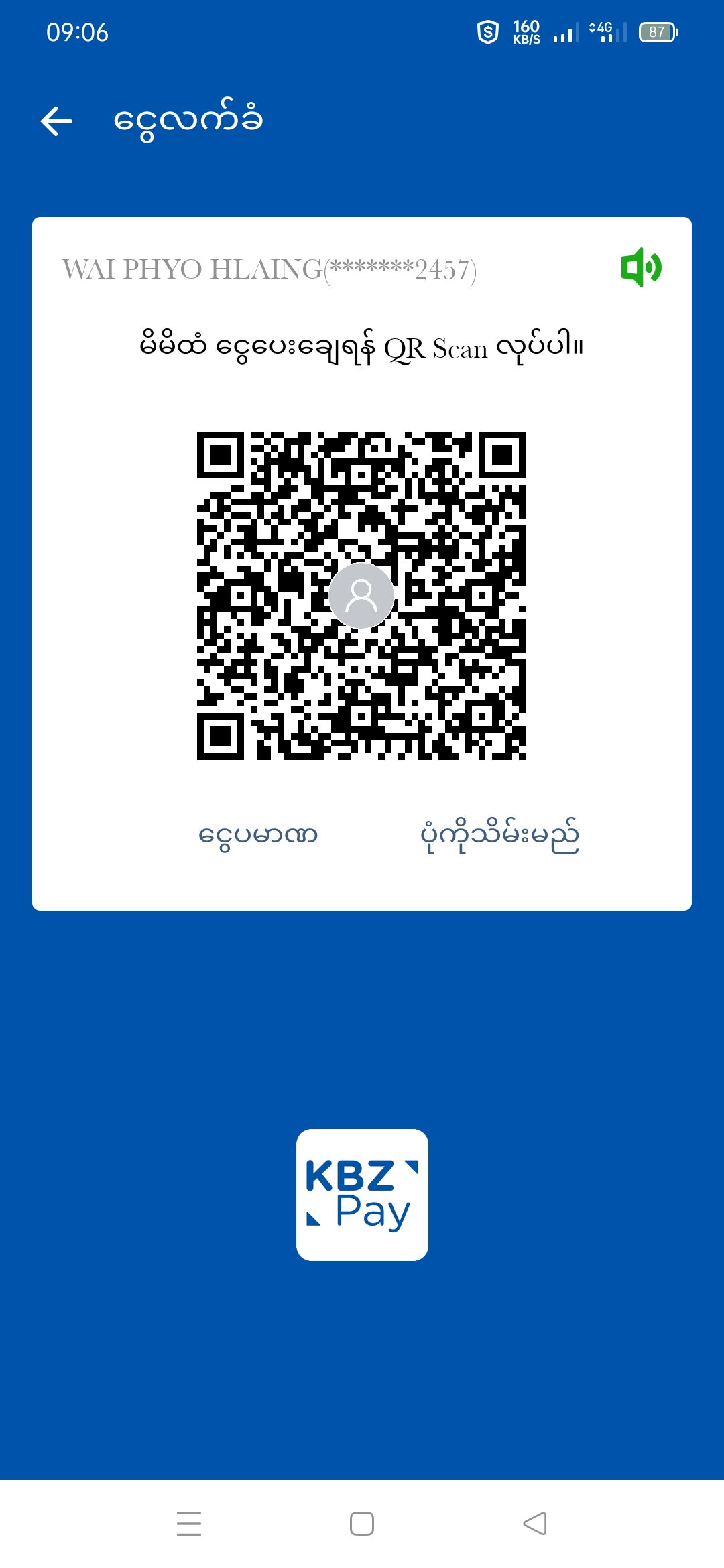Screen dimensions: 724x1568
Task: Go back using the top-left arrow
Action: [x=56, y=121]
